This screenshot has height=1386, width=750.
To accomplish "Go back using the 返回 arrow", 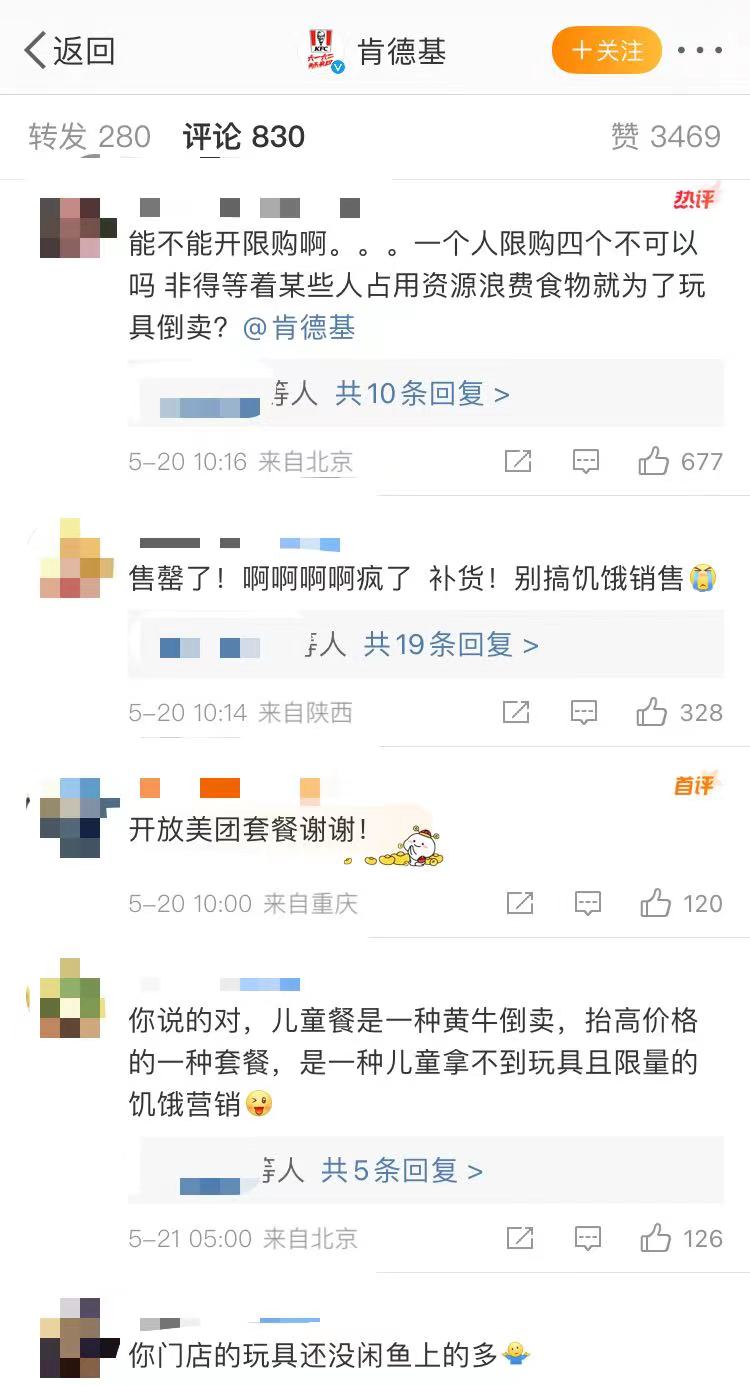I will (x=68, y=50).
